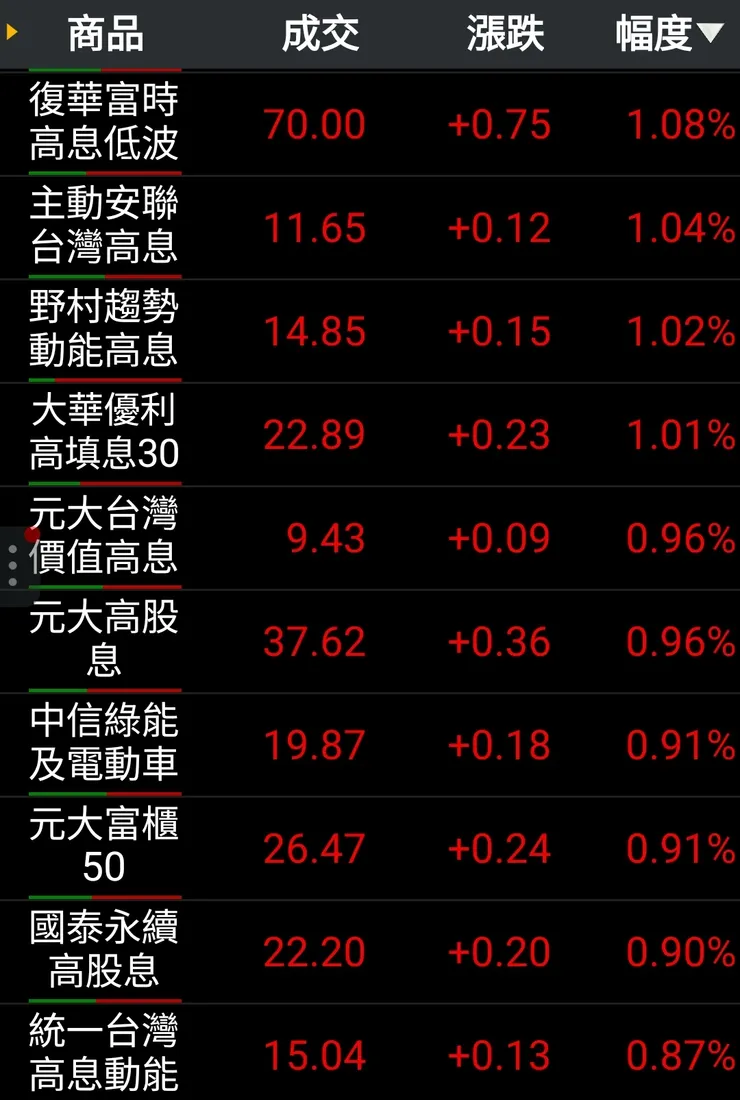Viewport: 740px width, 1100px height.
Task: Tap the yellow arrow beside 商品 header
Action: 10,32
